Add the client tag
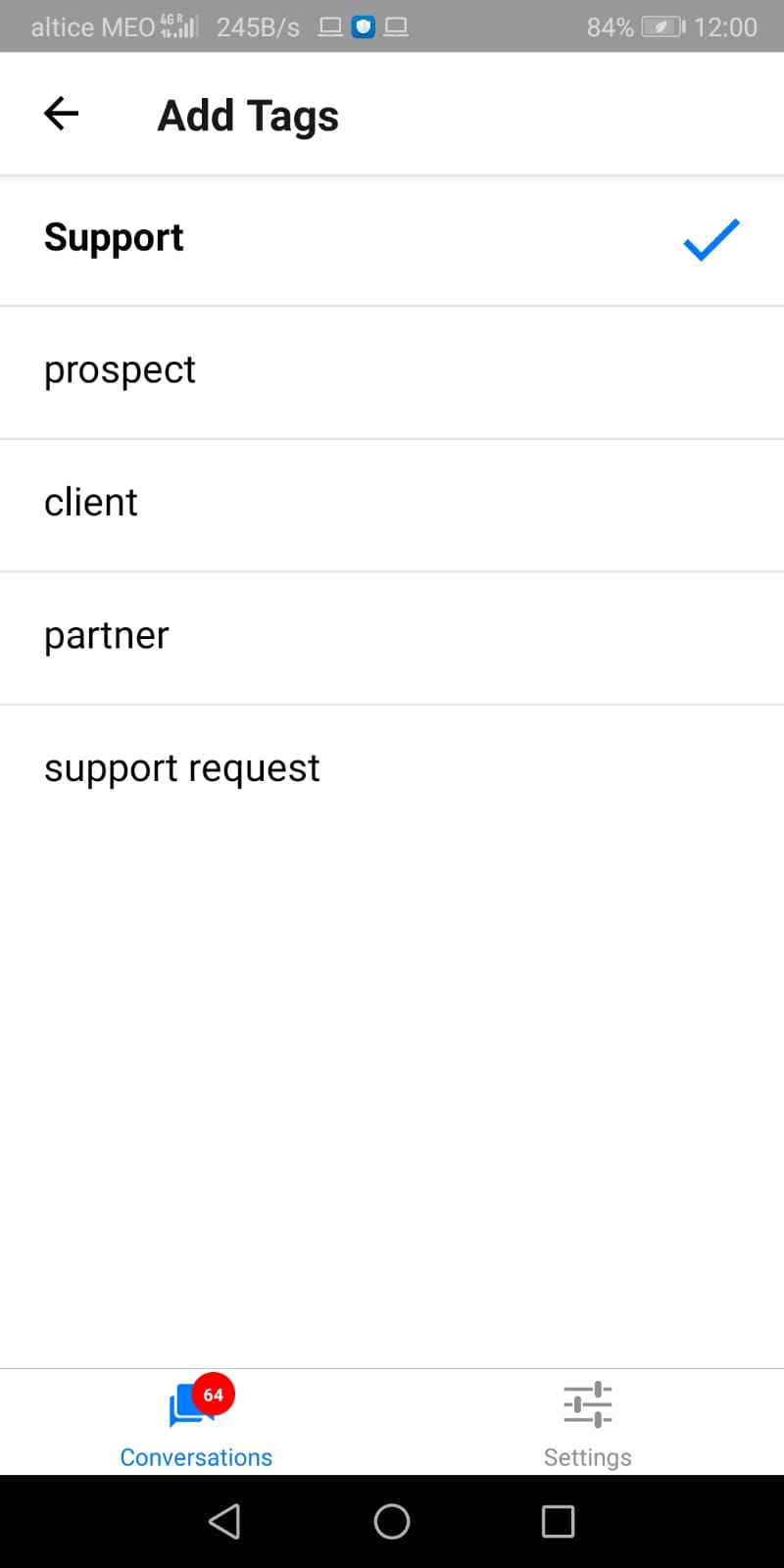 (392, 504)
